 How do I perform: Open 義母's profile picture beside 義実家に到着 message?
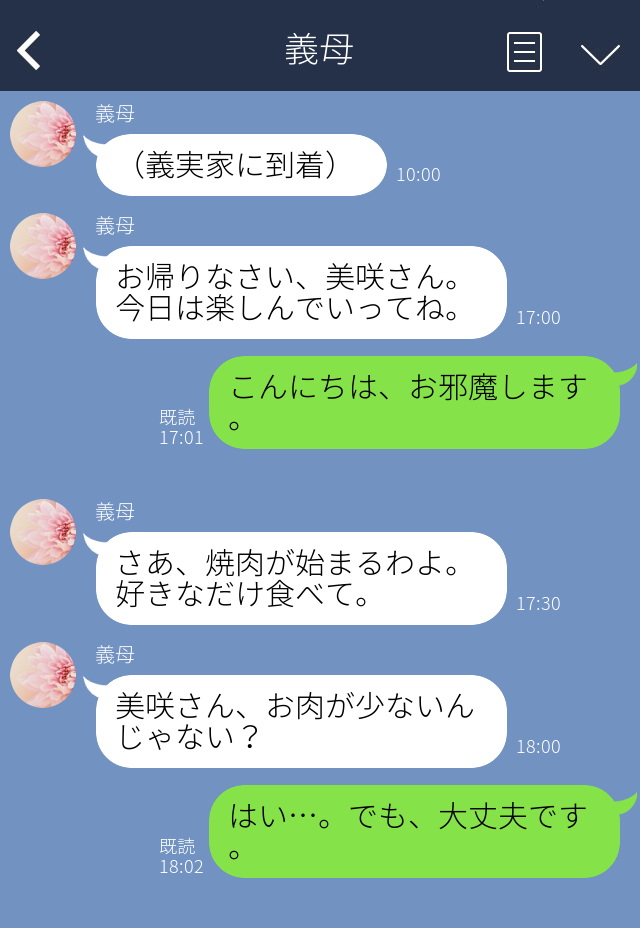tap(43, 134)
